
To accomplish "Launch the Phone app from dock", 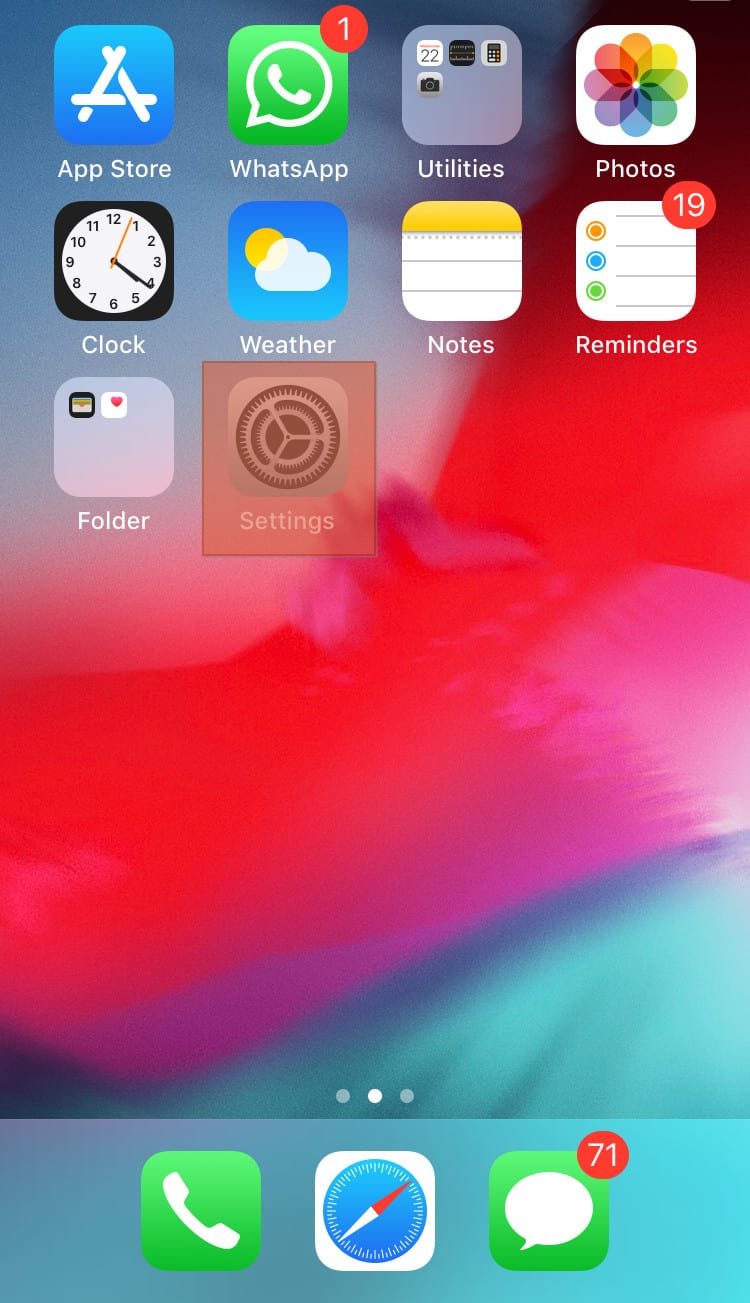I will (201, 1210).
